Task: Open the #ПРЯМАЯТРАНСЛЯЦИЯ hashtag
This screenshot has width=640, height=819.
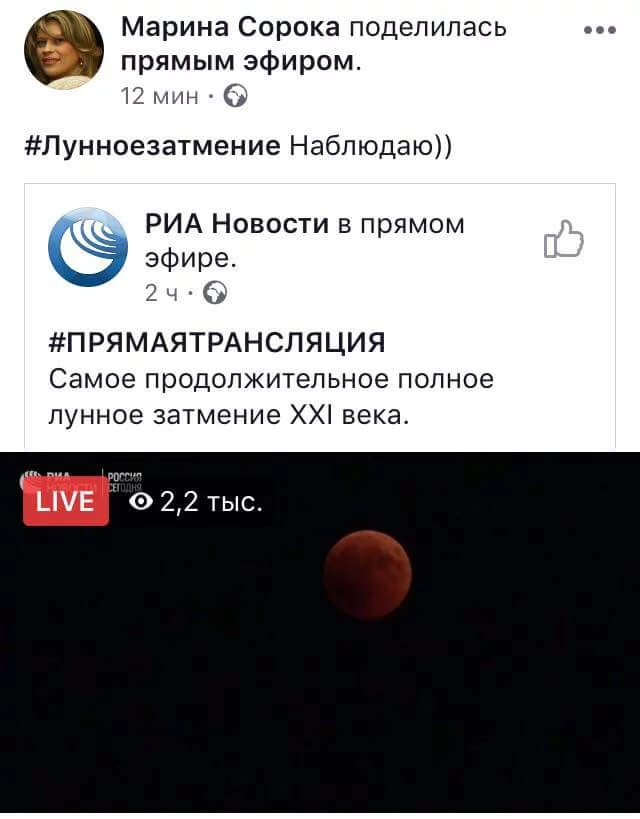Action: pyautogui.click(x=216, y=343)
